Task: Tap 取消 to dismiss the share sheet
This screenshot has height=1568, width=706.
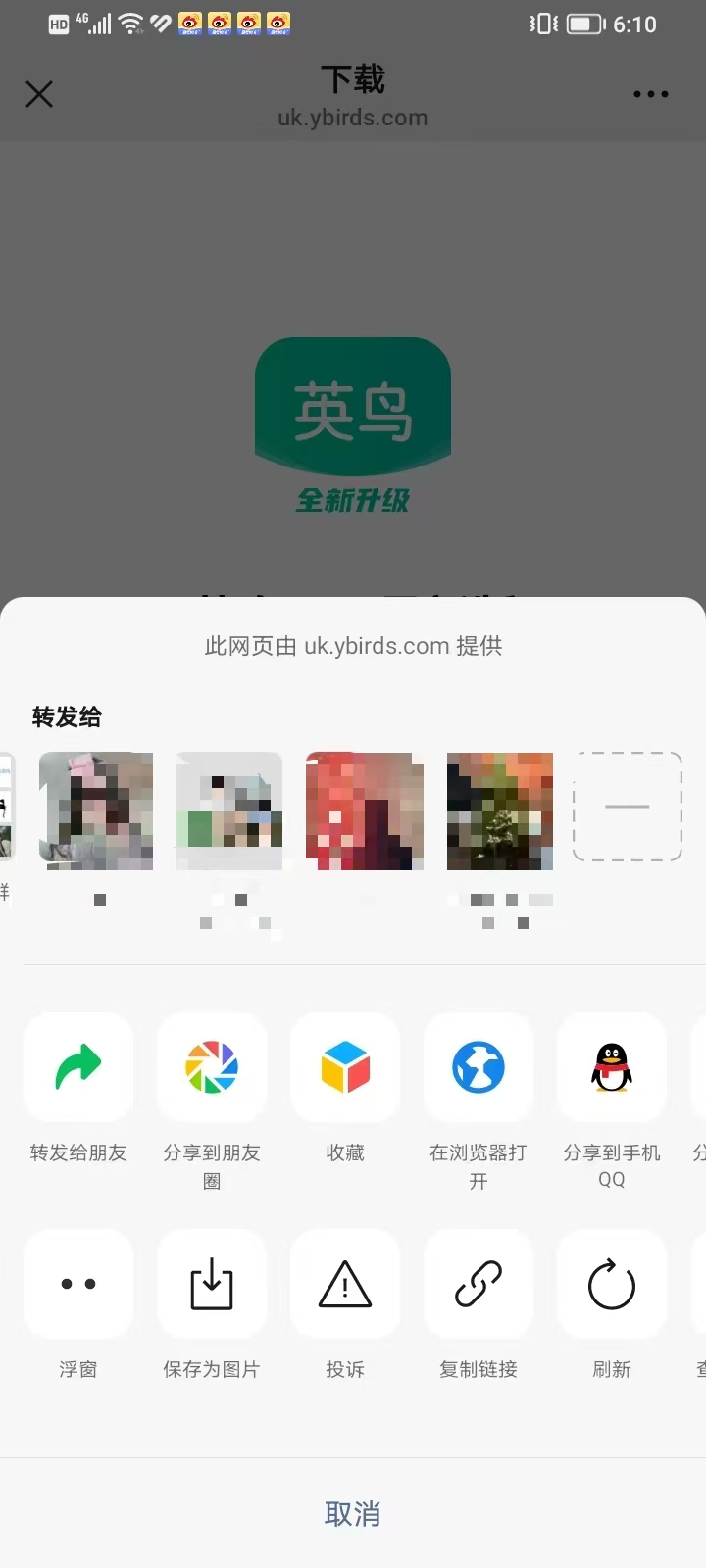Action: (x=353, y=1514)
